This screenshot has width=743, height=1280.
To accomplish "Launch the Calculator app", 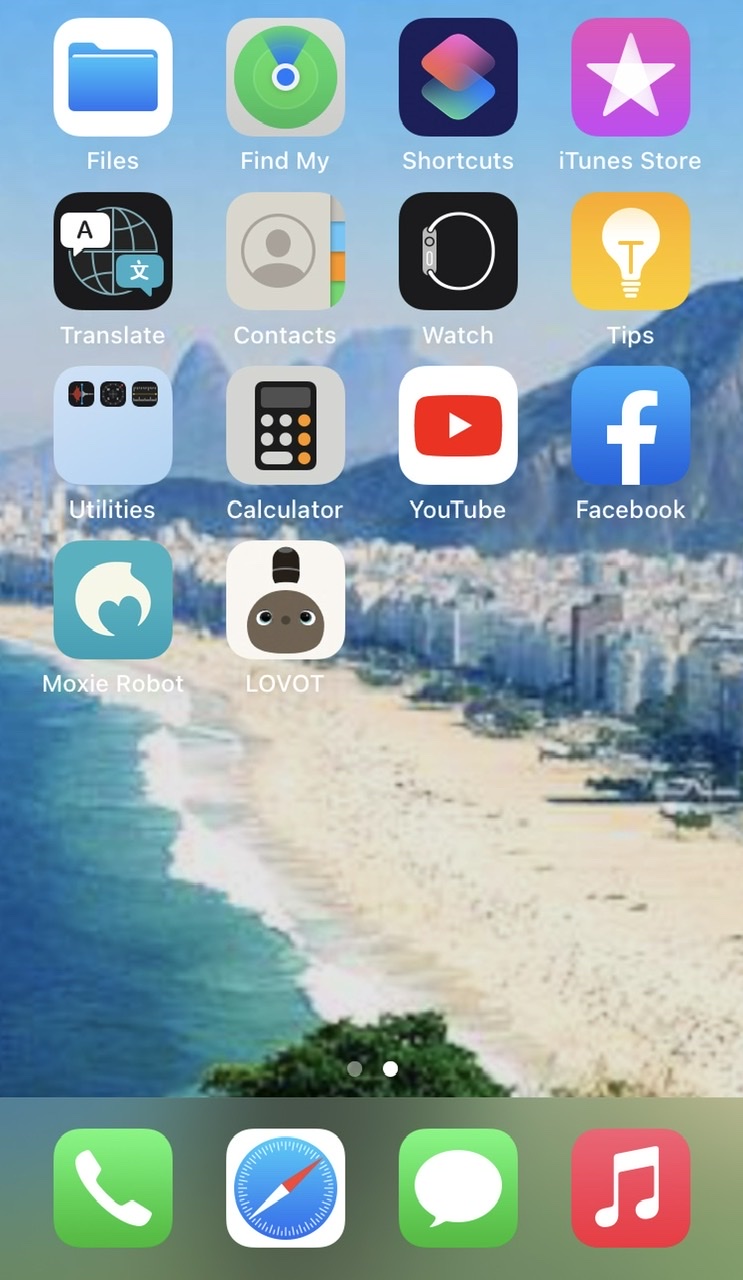I will (285, 425).
